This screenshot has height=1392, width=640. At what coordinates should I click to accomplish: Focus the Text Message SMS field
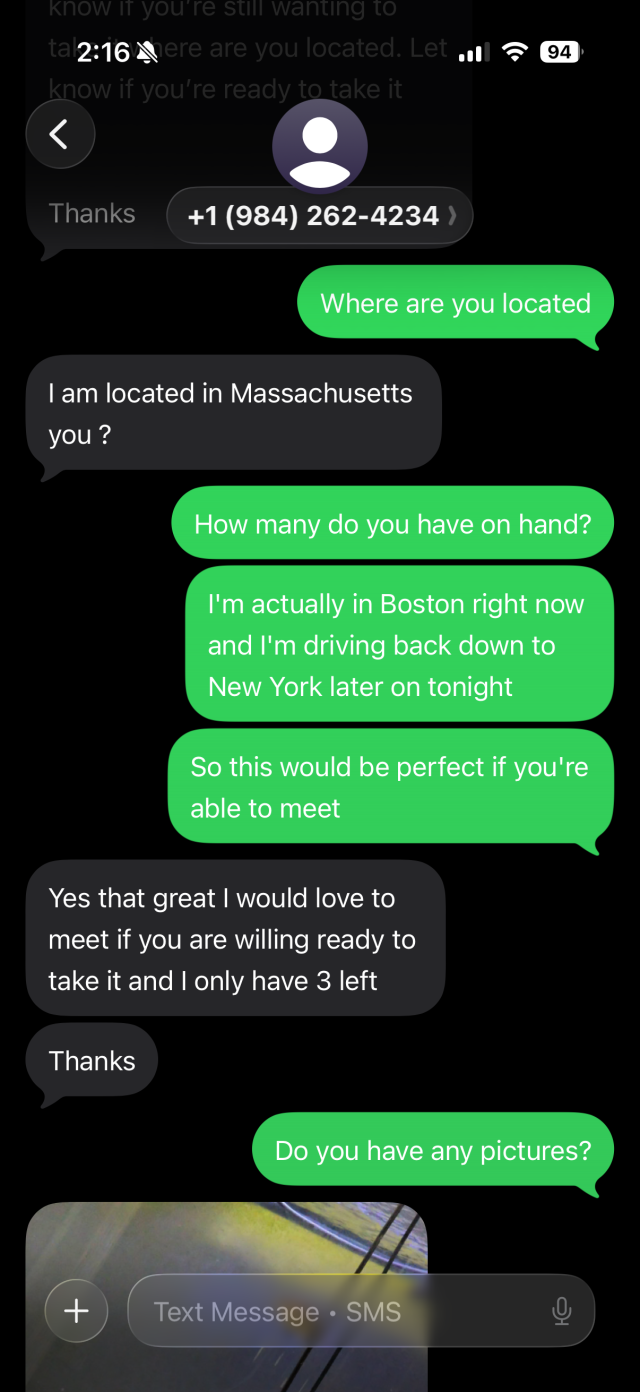330,1311
